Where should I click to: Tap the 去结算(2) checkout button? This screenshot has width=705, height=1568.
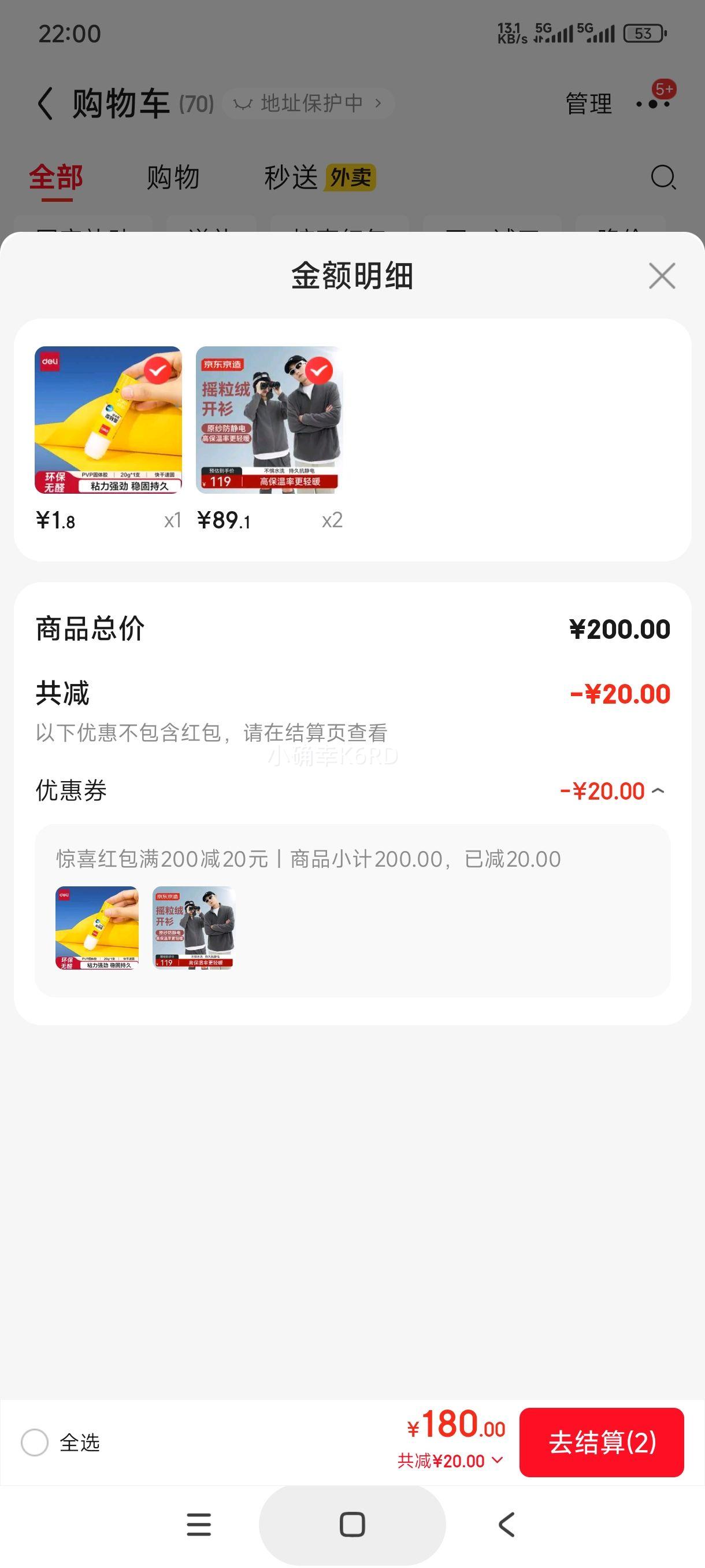[x=603, y=1441]
